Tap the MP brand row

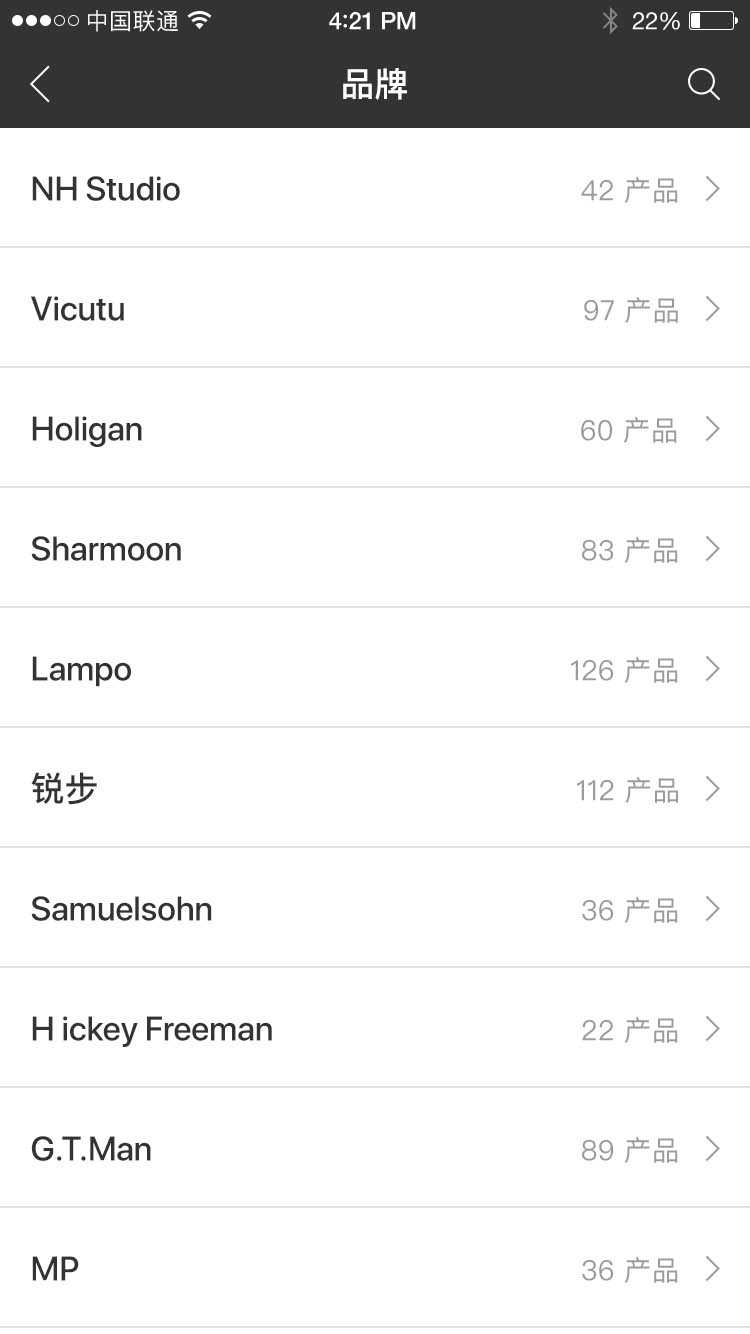tap(375, 1269)
